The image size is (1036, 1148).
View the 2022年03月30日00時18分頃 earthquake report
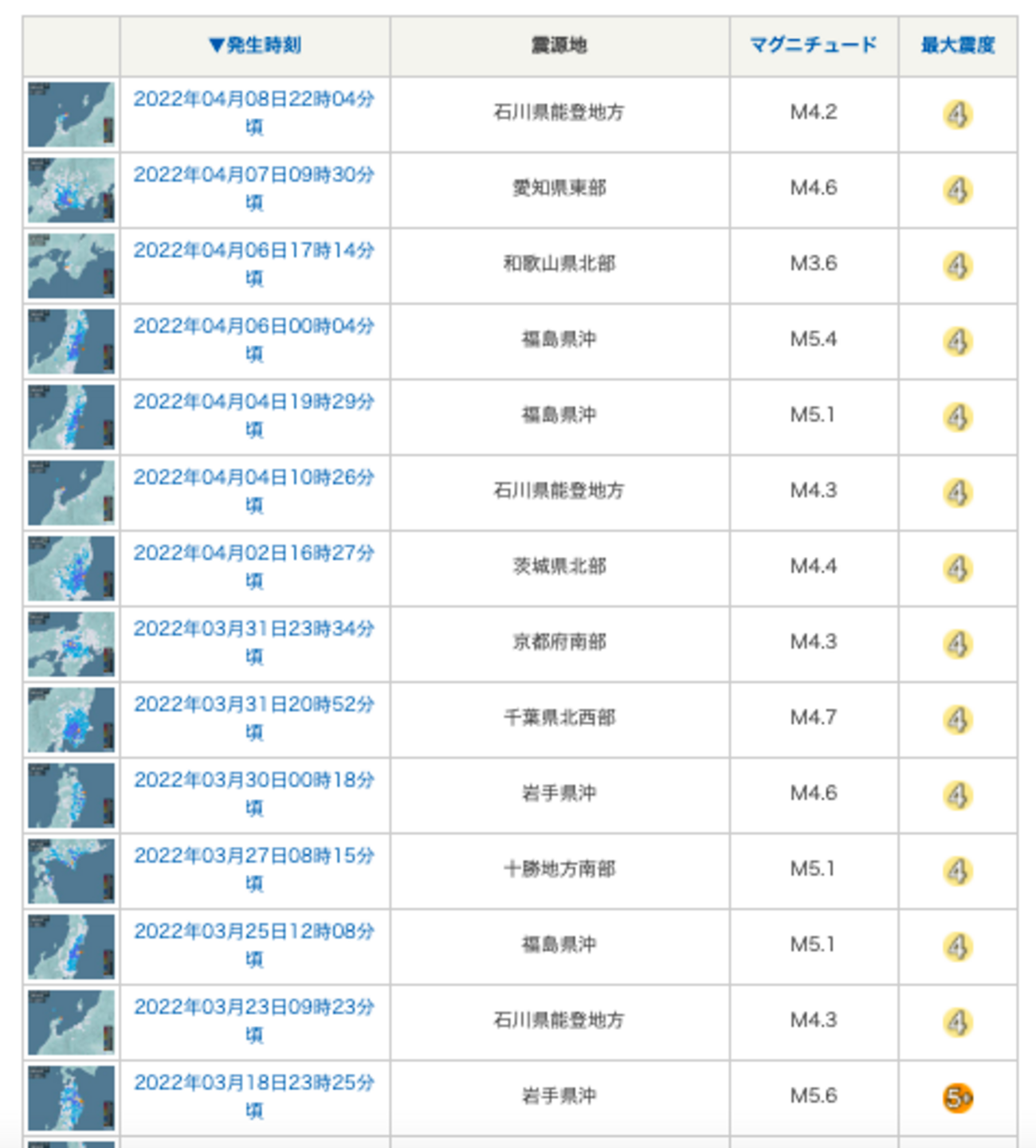click(x=253, y=781)
